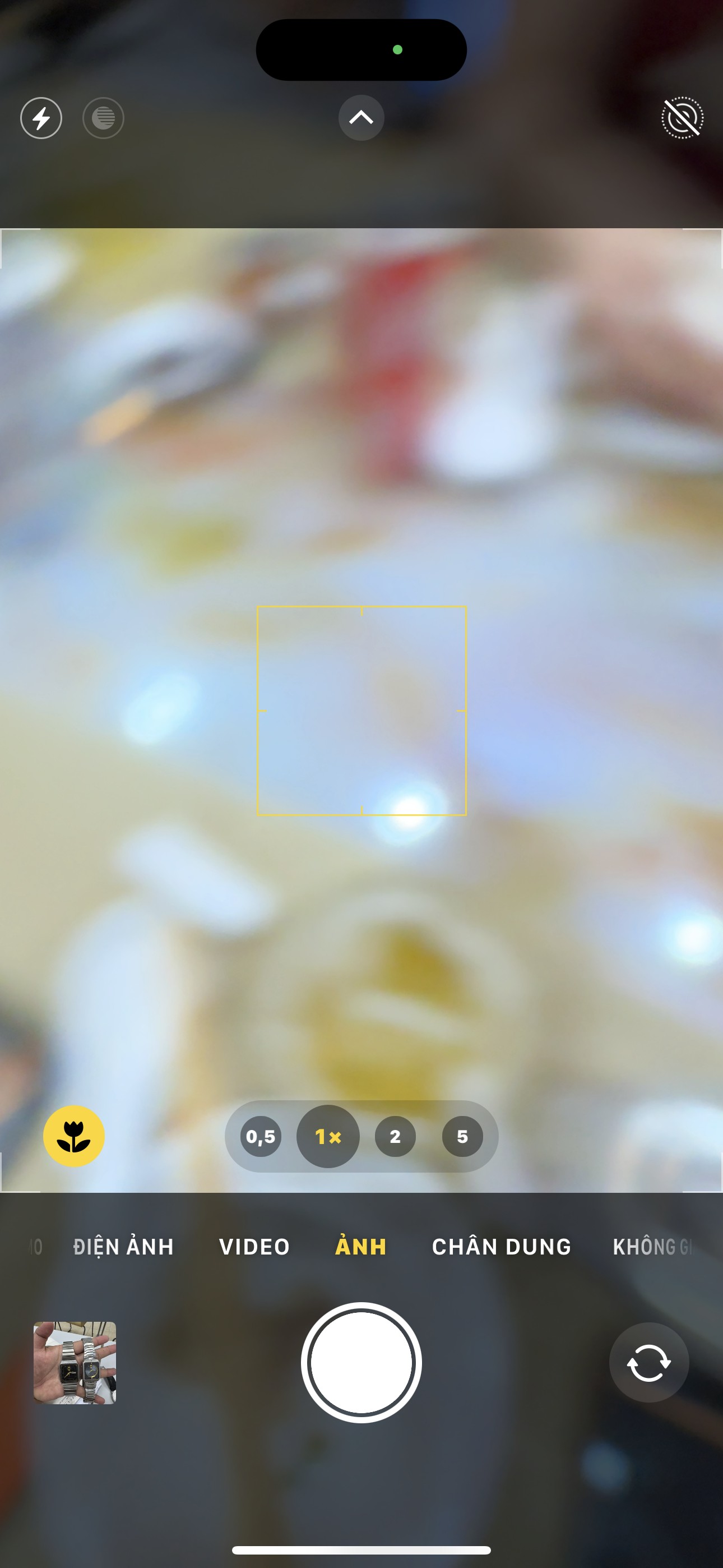
Task: Toggle the Live Photo icon
Action: [x=682, y=118]
